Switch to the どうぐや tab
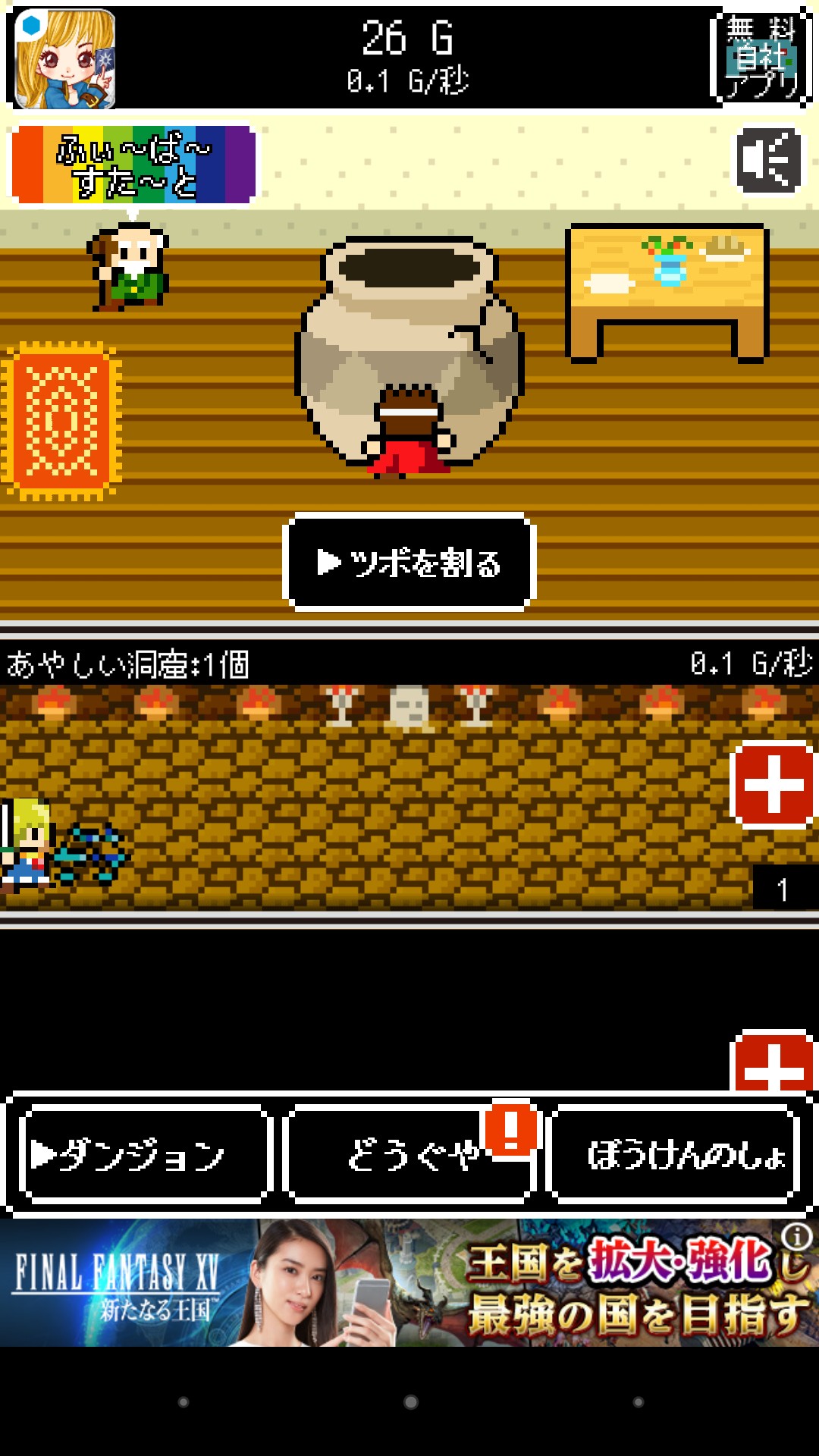This screenshot has width=819, height=1456. [x=409, y=1154]
